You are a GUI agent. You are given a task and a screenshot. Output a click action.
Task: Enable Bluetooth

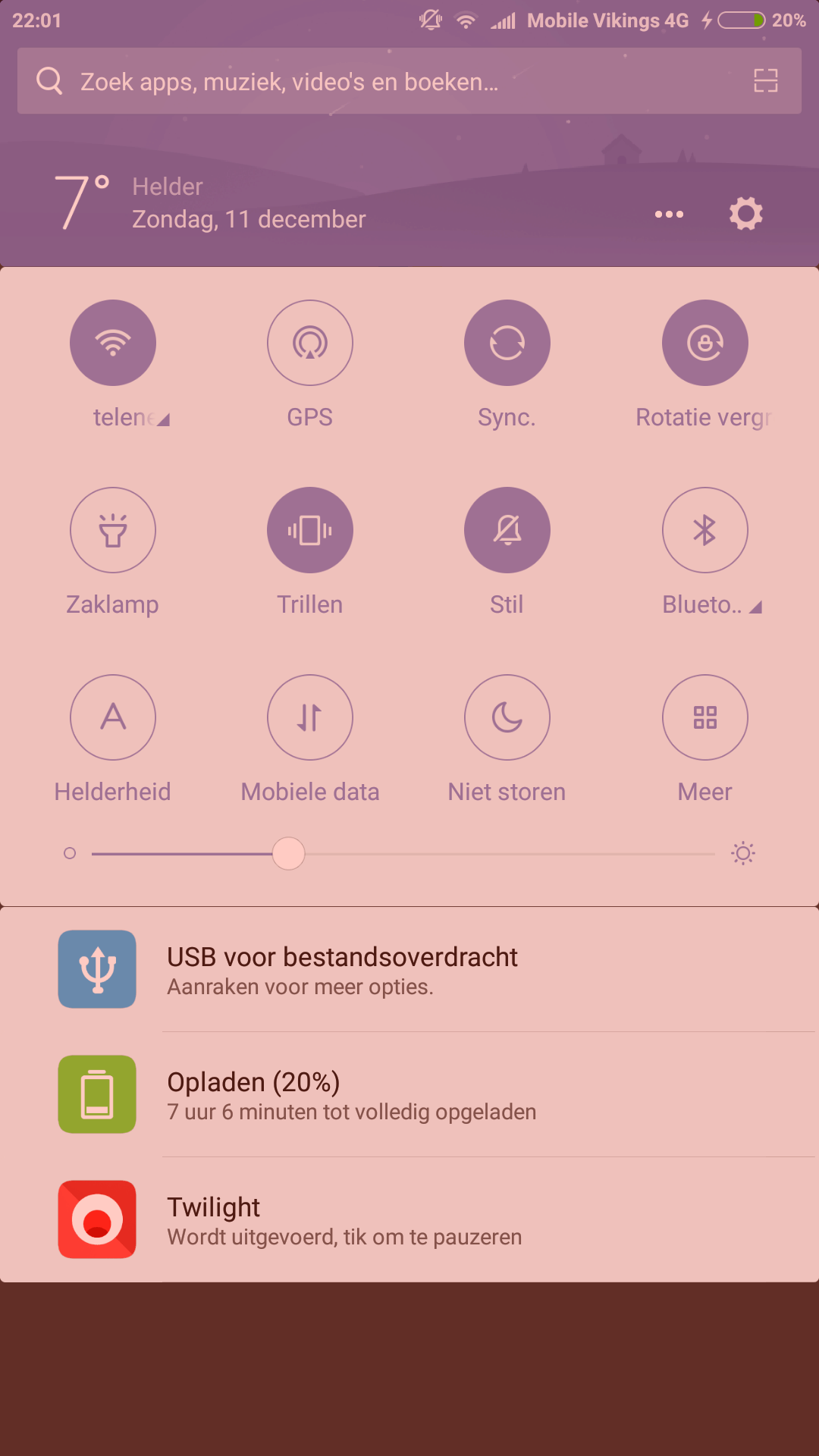click(x=704, y=530)
